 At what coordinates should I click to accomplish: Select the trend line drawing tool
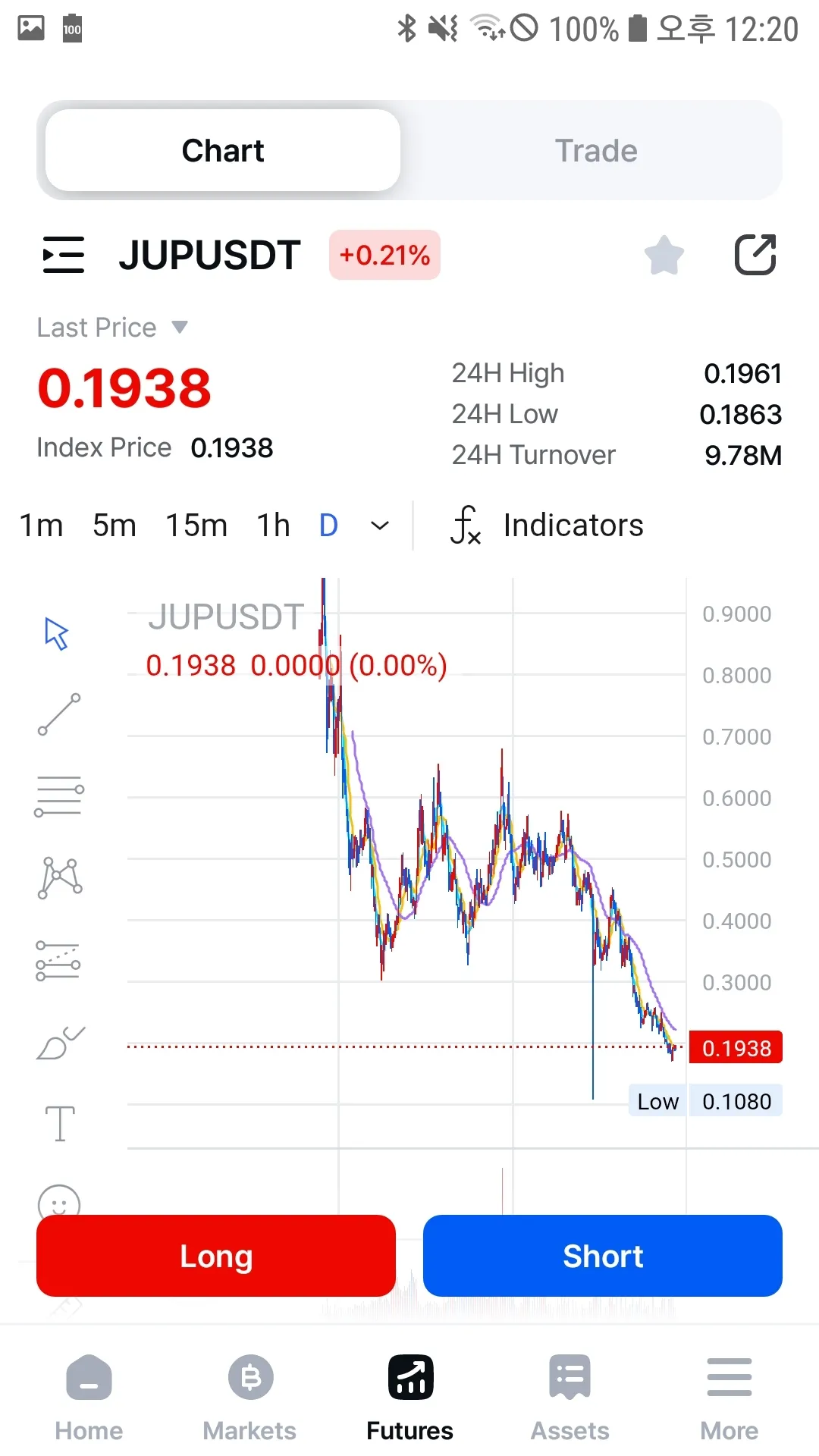pos(59,714)
